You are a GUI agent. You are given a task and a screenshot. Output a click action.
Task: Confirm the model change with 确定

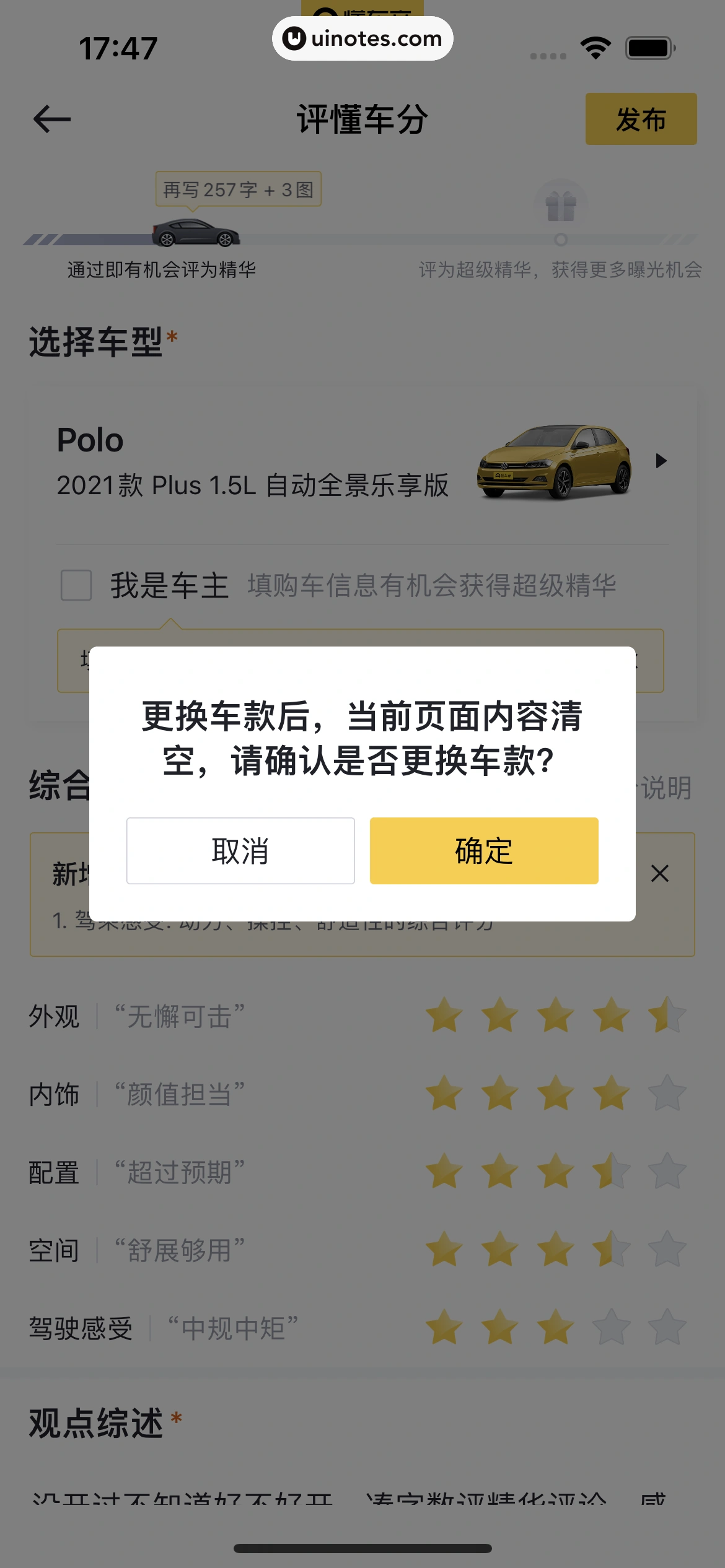point(483,850)
